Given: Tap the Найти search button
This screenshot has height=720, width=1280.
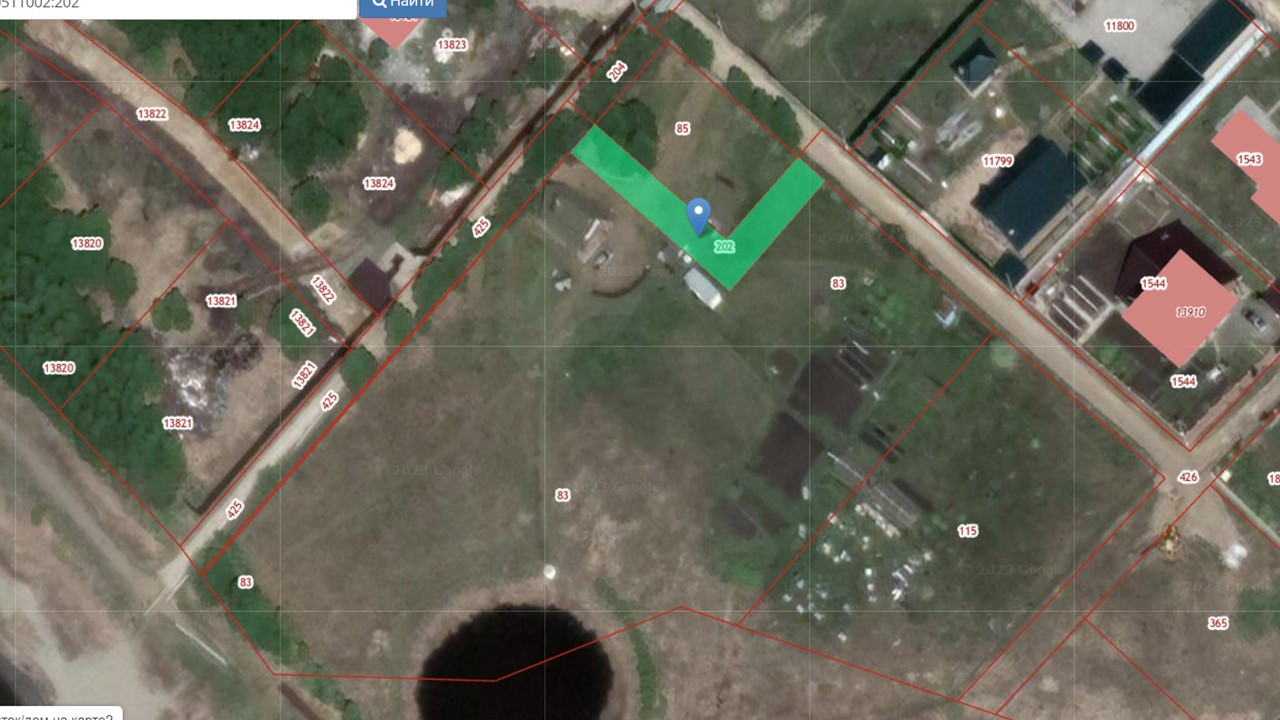Looking at the screenshot, I should click(403, 5).
